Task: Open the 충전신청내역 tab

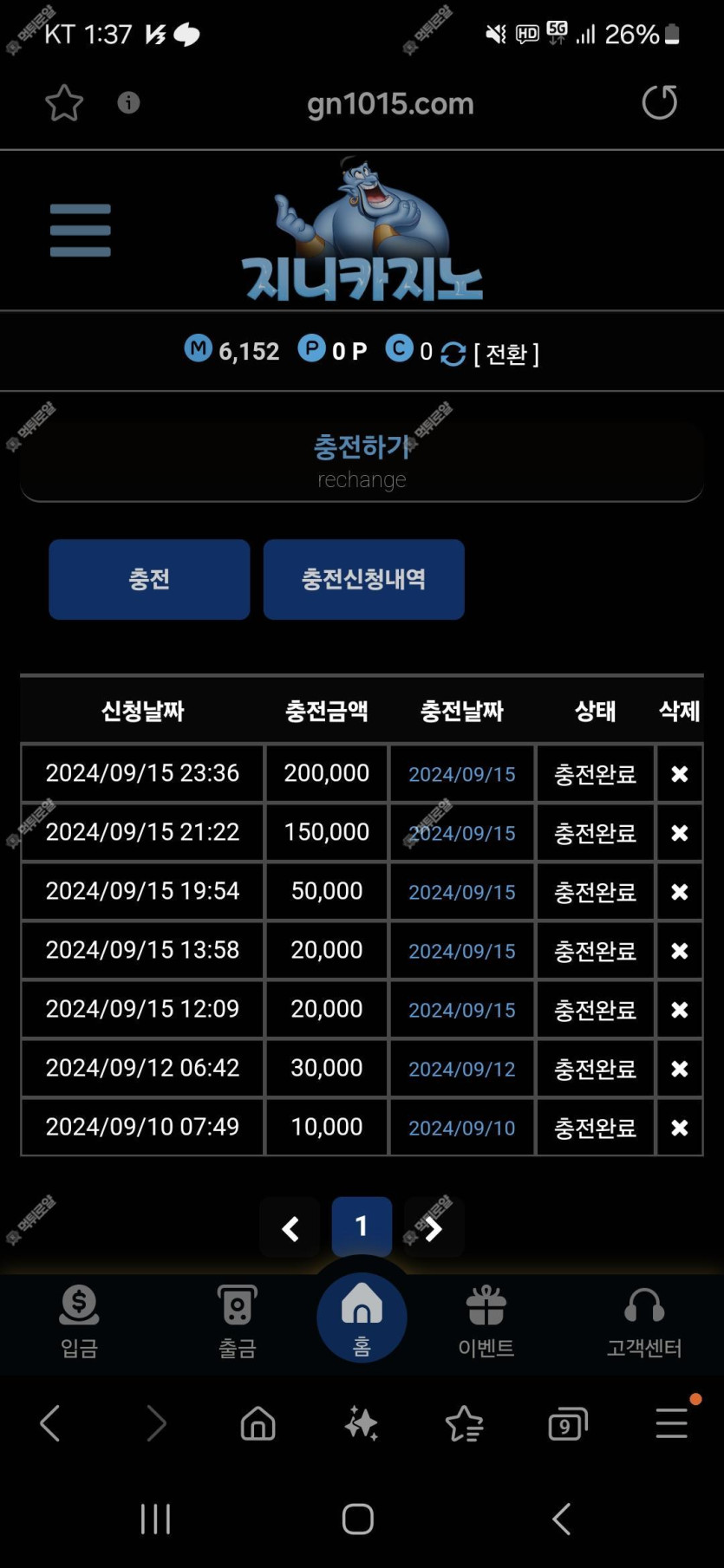Action: tap(363, 579)
